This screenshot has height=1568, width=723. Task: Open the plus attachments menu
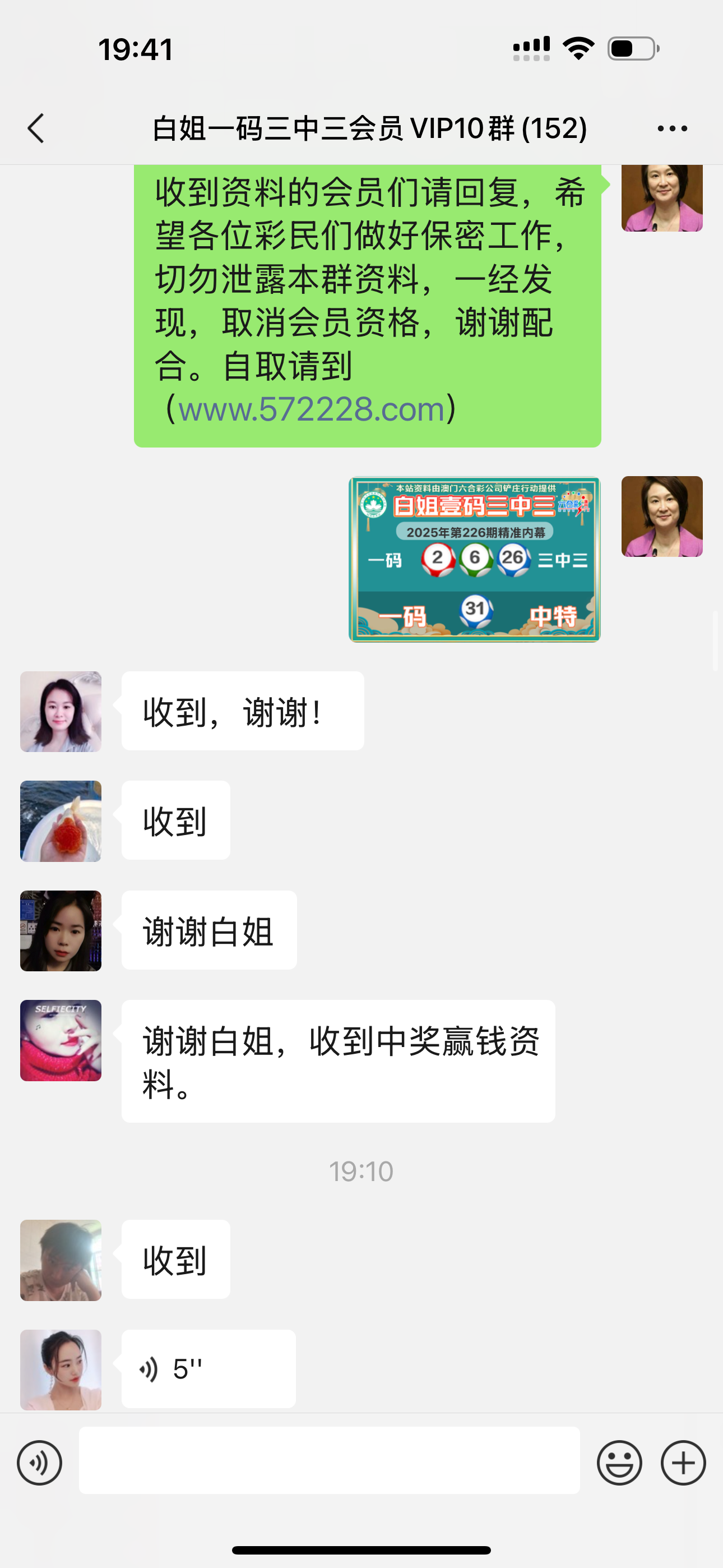pos(683,1462)
